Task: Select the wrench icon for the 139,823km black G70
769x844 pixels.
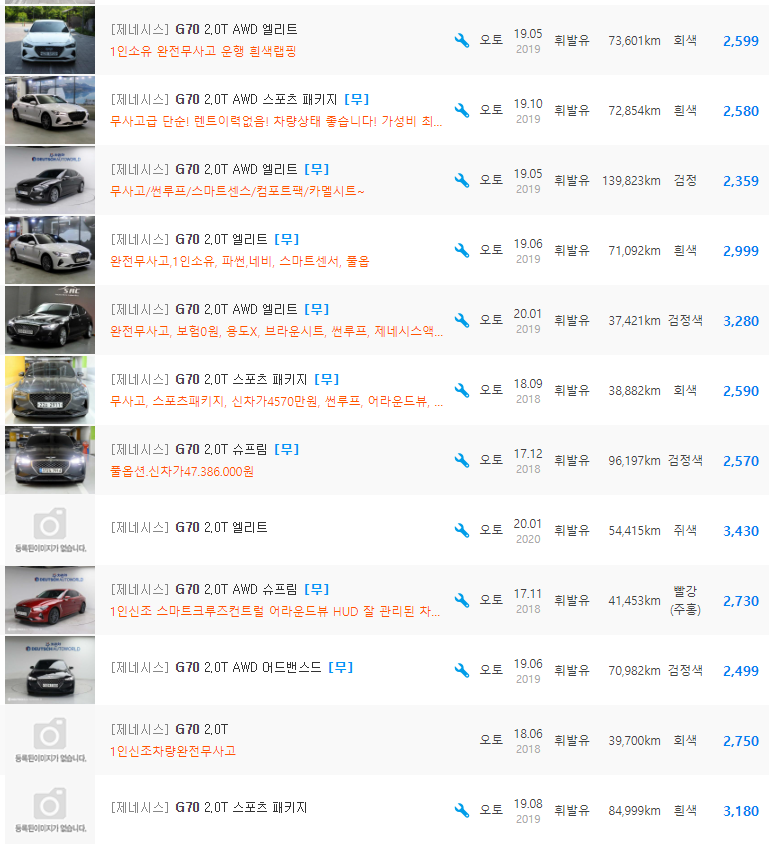Action: 461,180
